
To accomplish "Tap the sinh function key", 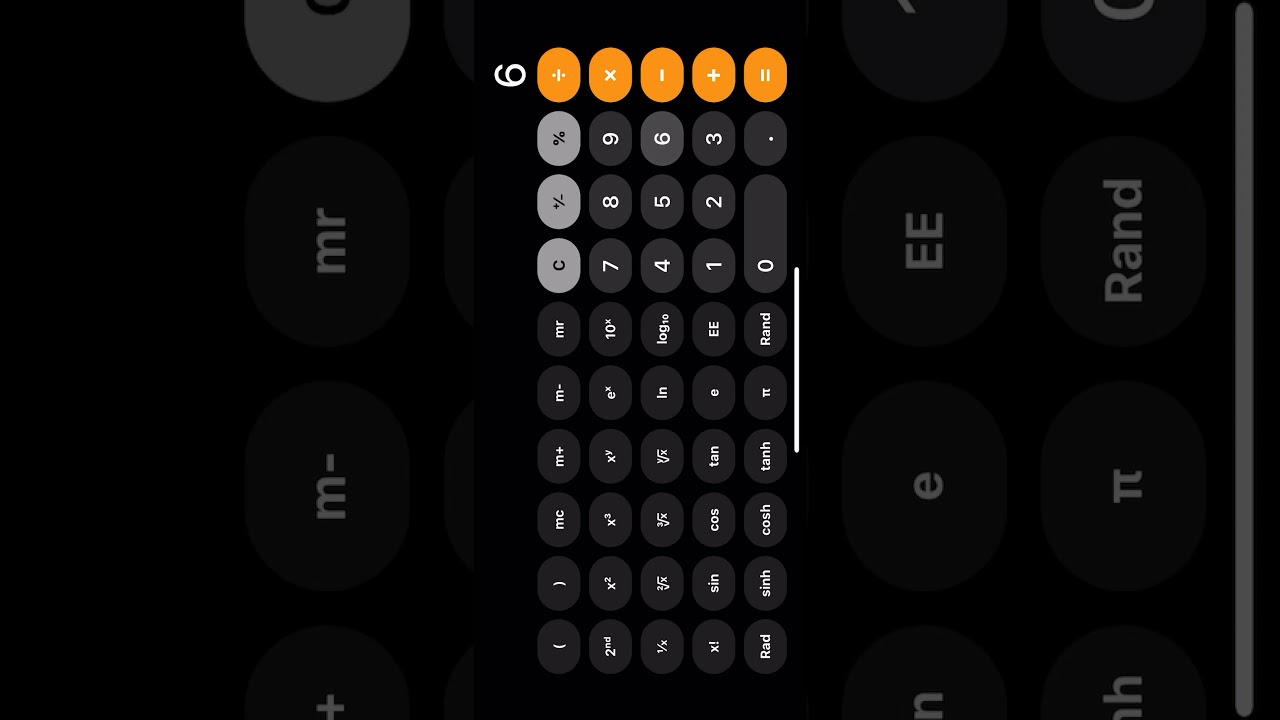I will [x=766, y=583].
